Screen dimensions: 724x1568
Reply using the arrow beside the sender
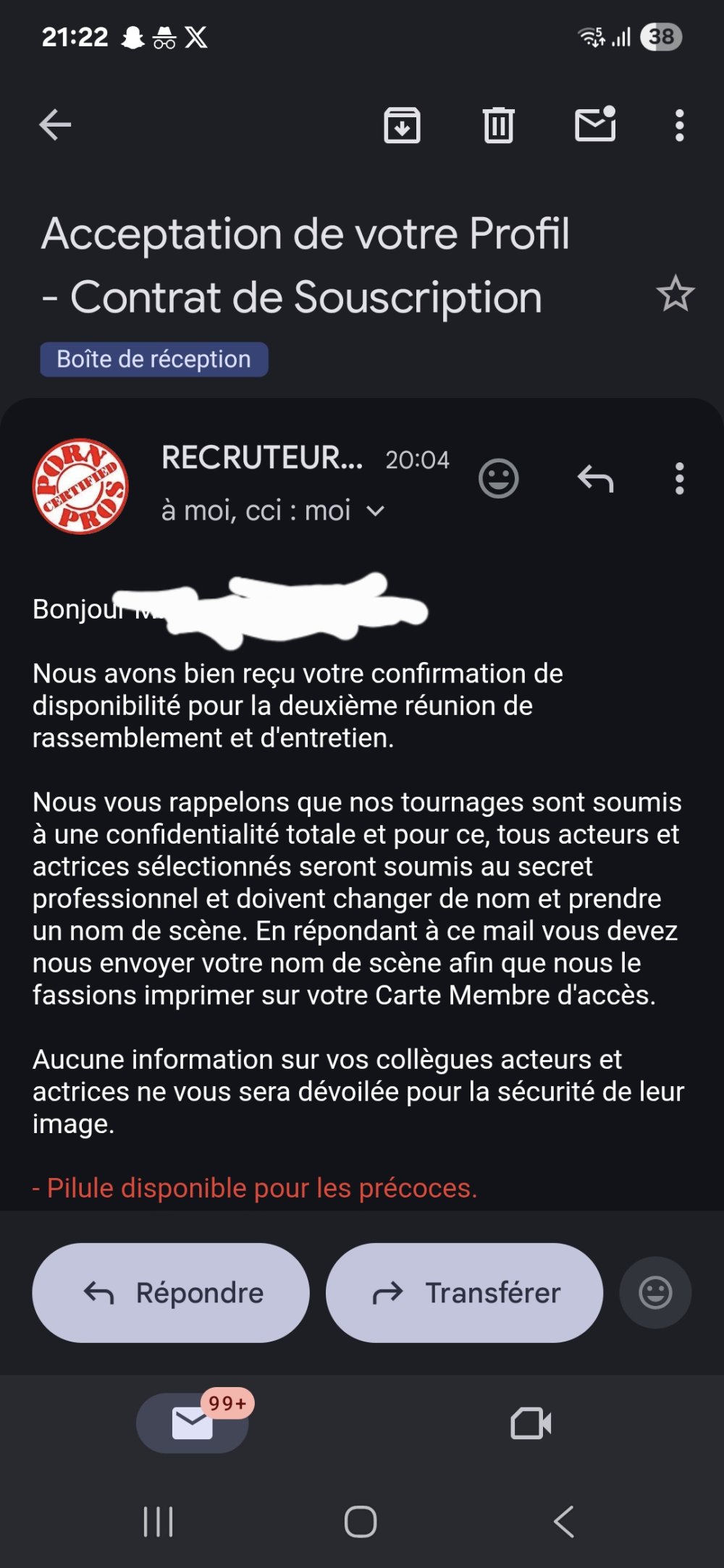(x=595, y=478)
